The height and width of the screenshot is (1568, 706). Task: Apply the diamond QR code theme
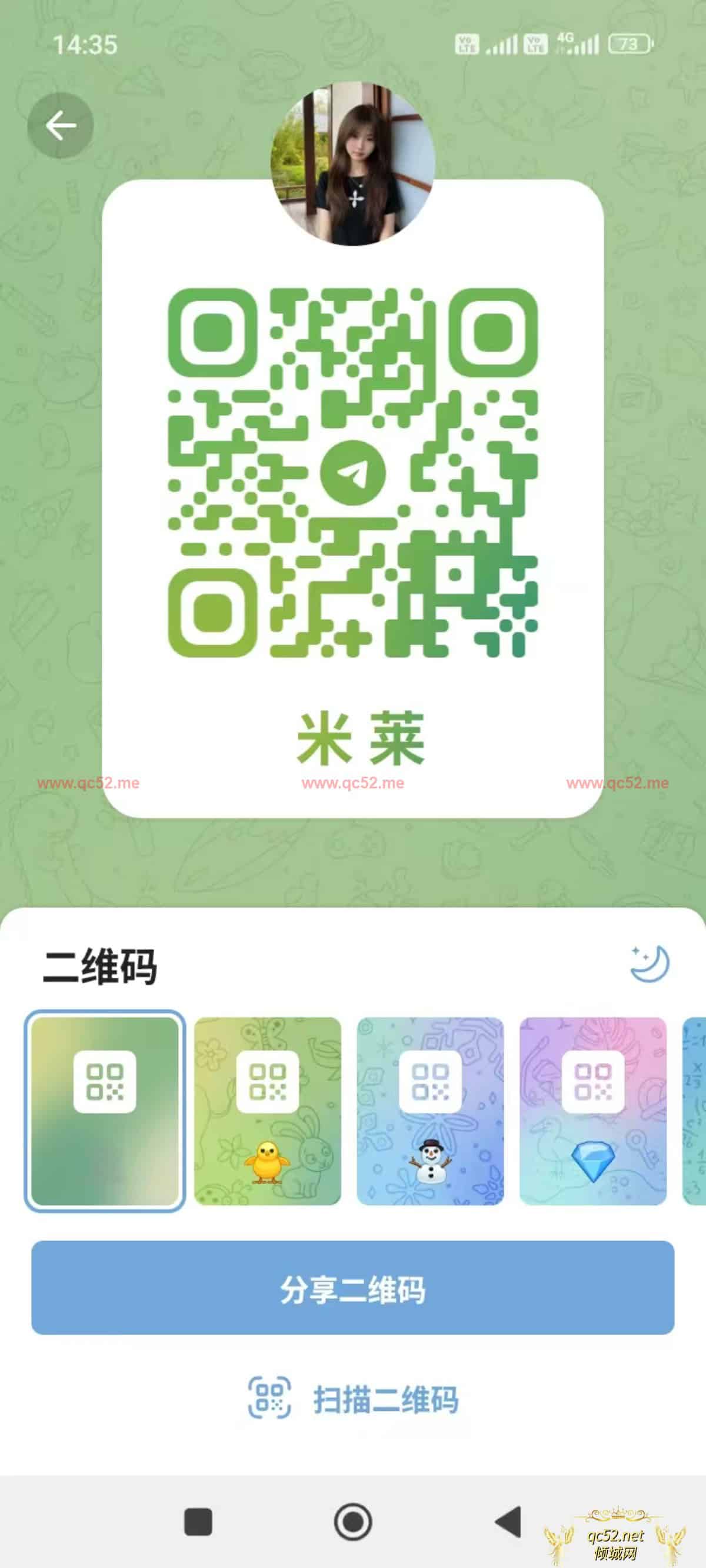point(592,1111)
